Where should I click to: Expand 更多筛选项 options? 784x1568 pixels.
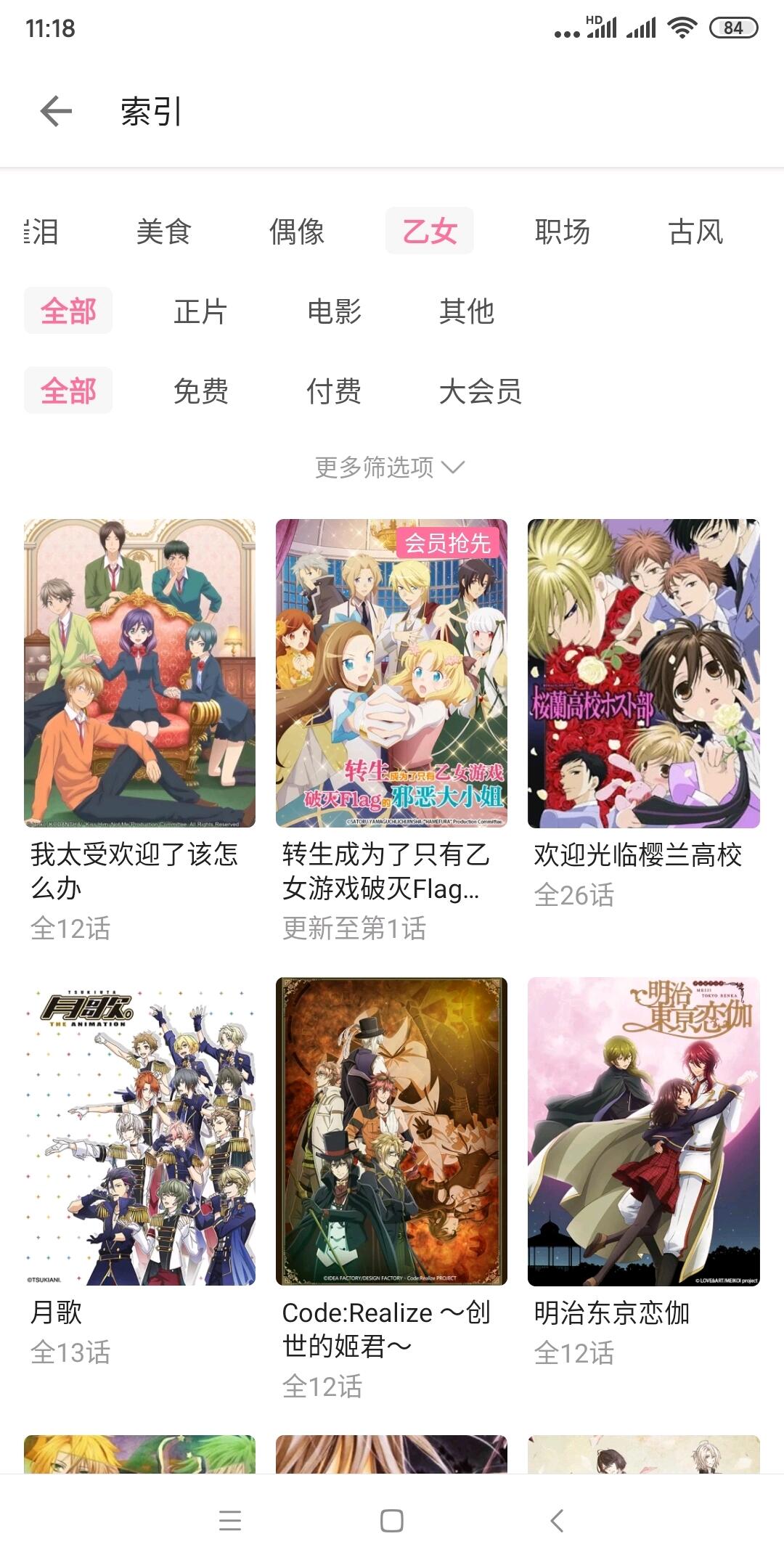pyautogui.click(x=390, y=467)
